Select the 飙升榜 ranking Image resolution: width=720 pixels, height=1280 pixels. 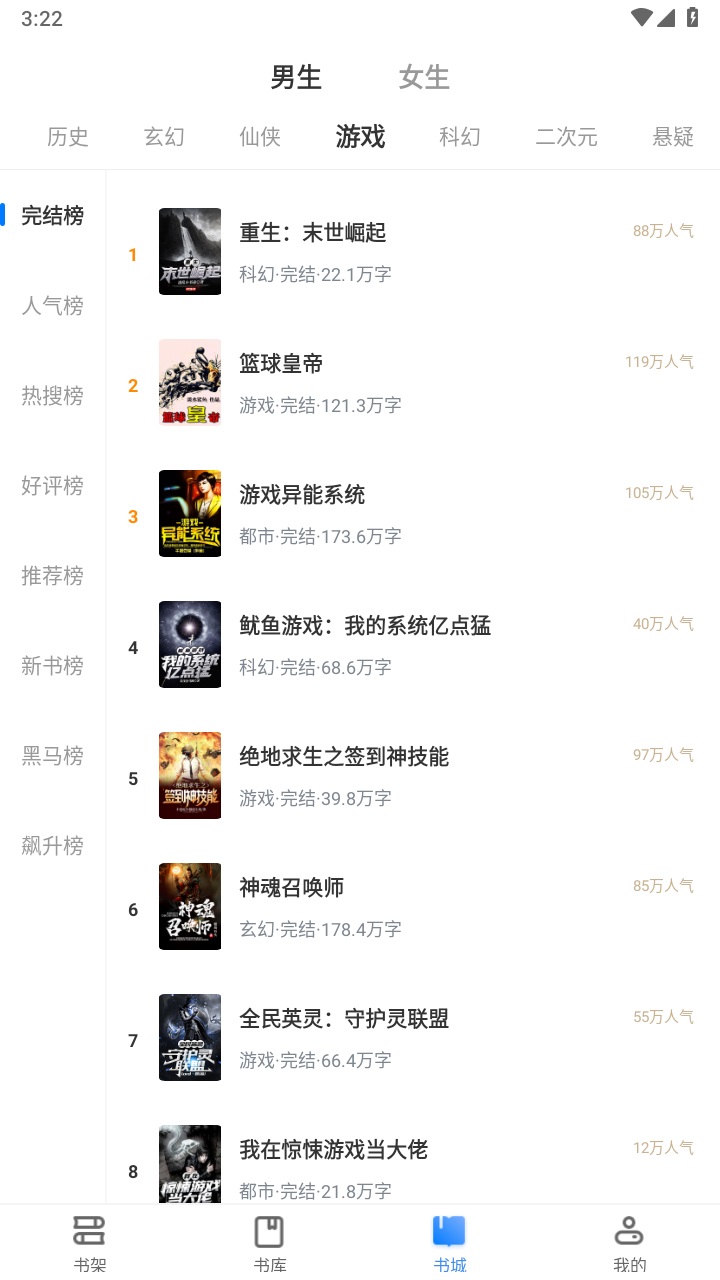pos(51,846)
